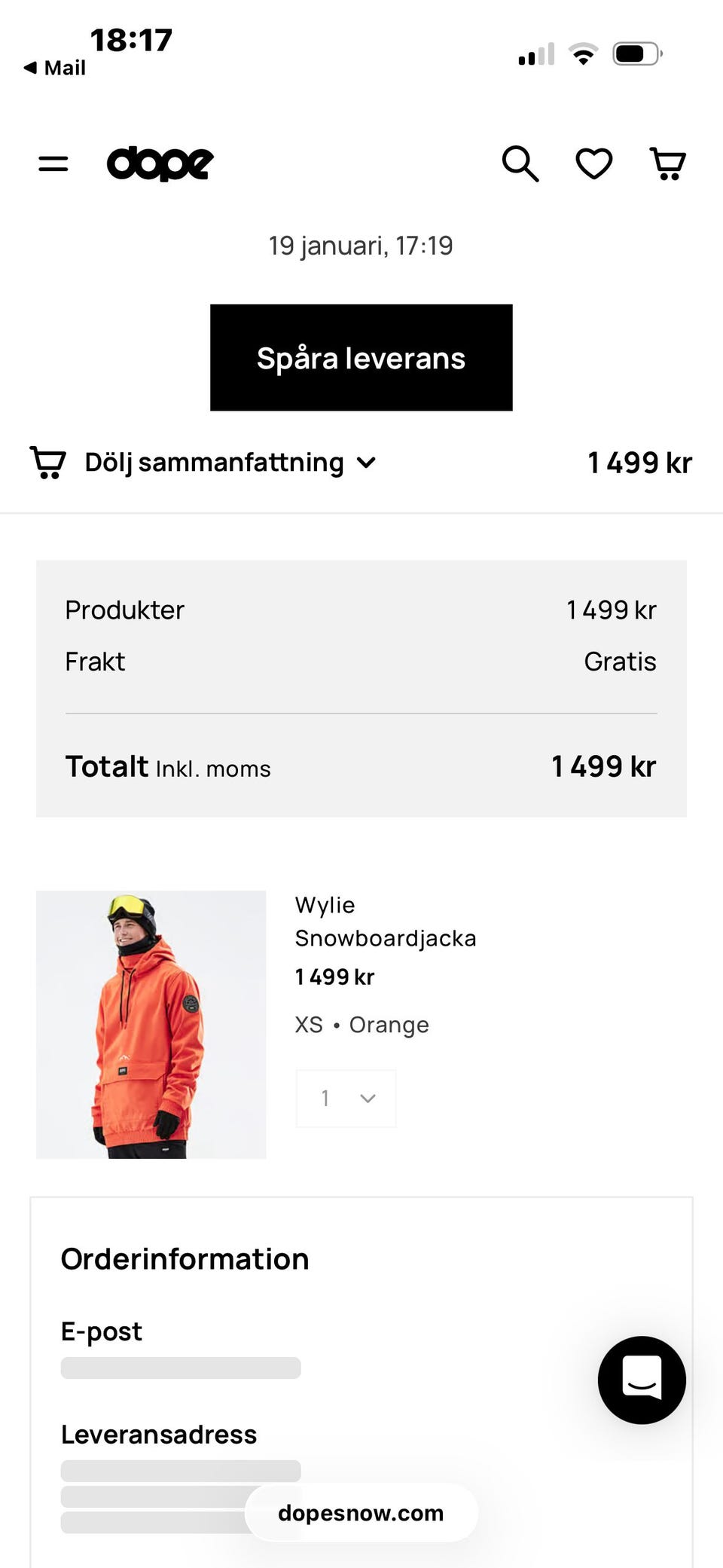
Task: Open the search icon
Action: point(520,163)
